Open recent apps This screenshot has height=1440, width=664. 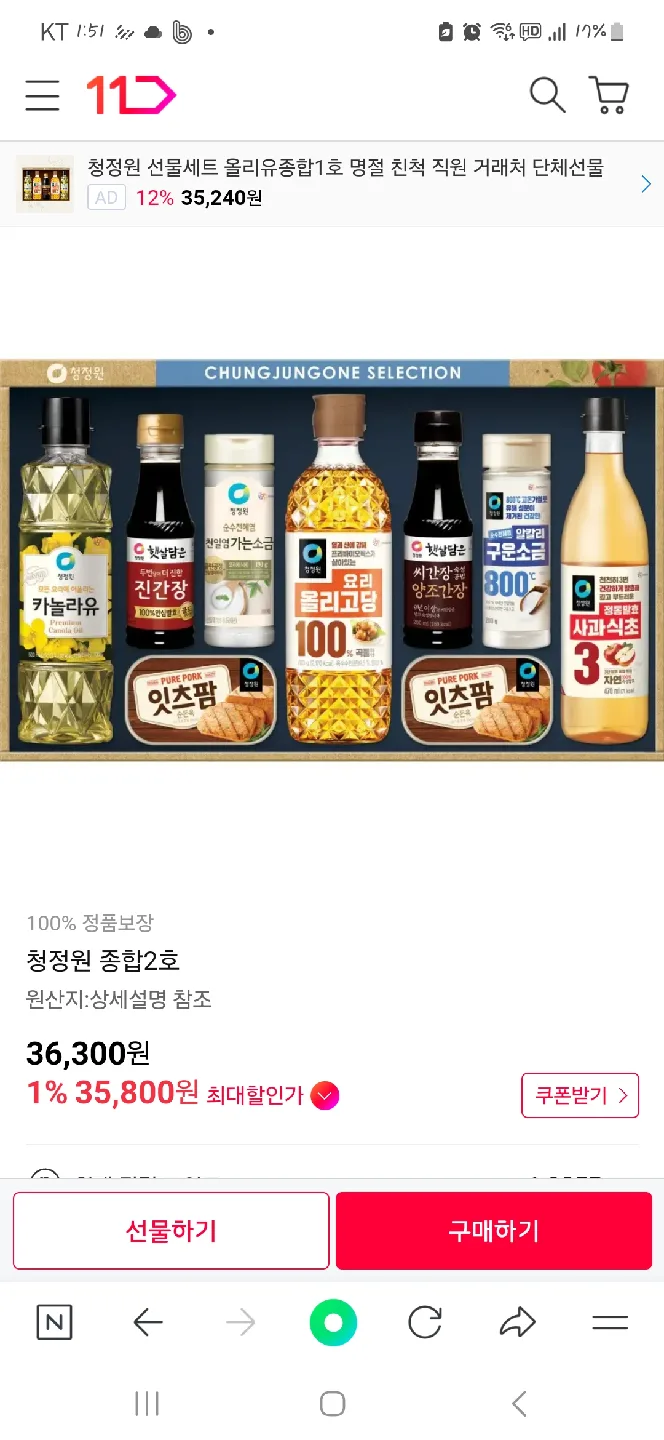coord(147,1404)
